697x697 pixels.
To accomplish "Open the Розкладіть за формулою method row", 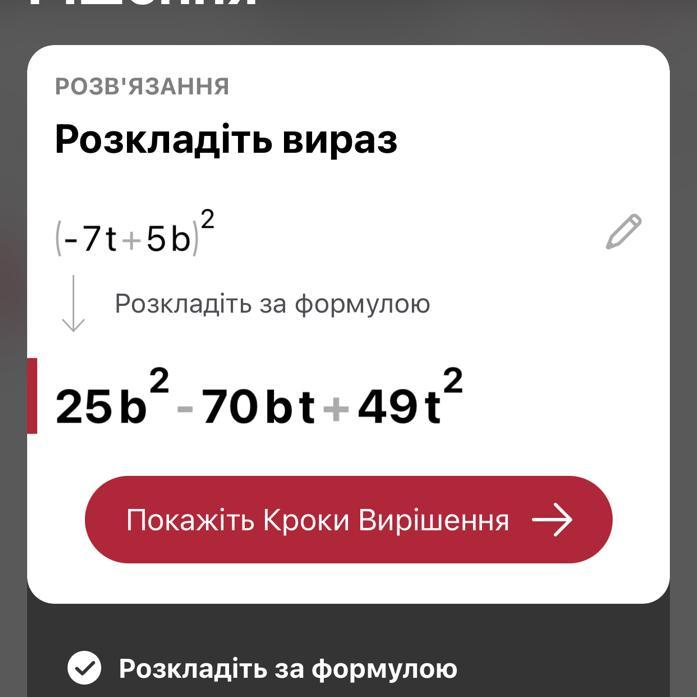I will (288, 668).
